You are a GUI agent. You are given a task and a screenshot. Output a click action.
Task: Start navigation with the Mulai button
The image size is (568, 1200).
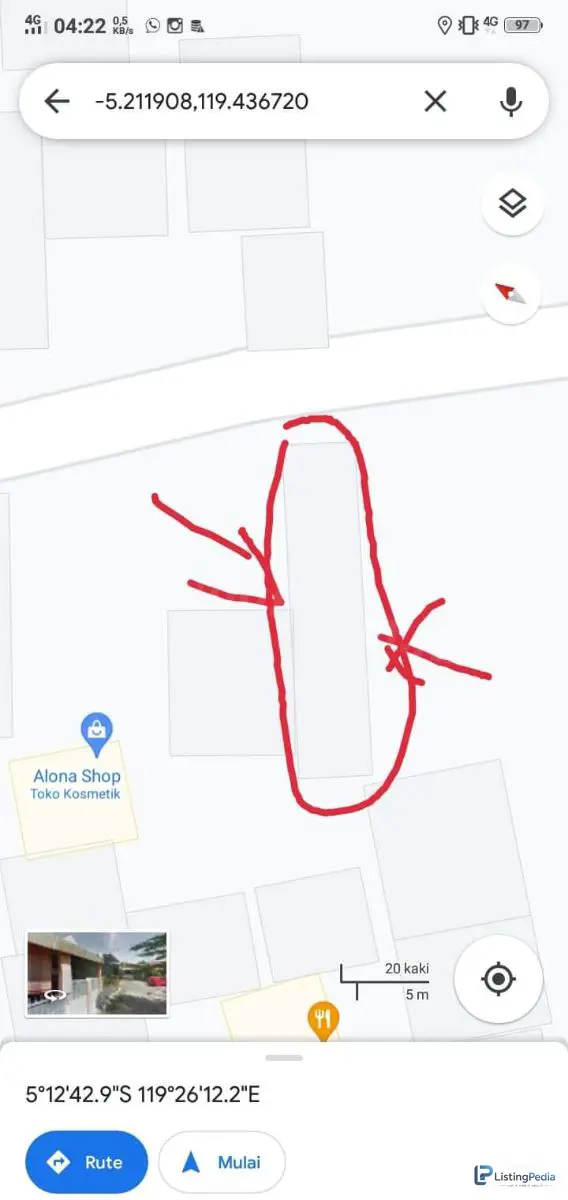(222, 1162)
